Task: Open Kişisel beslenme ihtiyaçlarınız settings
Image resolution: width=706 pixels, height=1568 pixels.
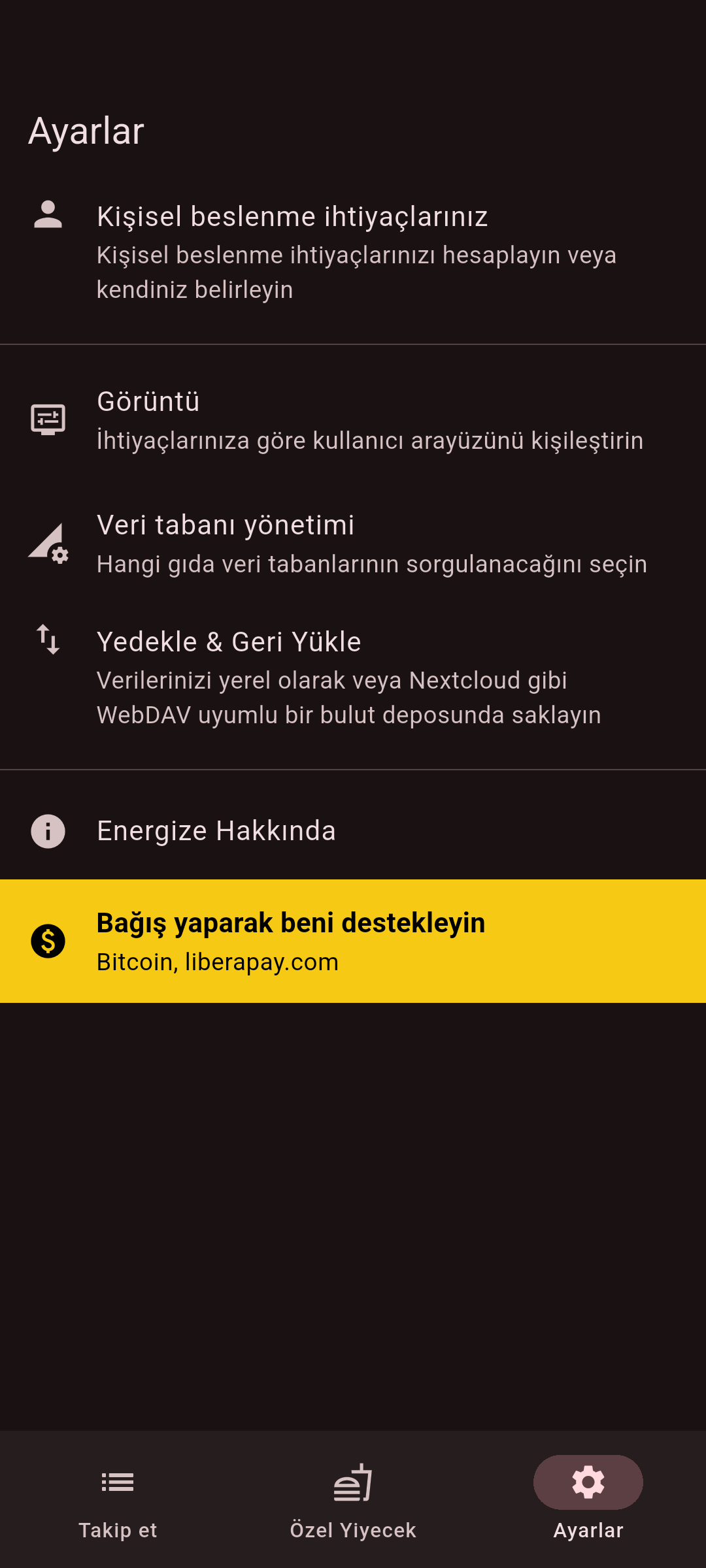Action: [x=353, y=252]
